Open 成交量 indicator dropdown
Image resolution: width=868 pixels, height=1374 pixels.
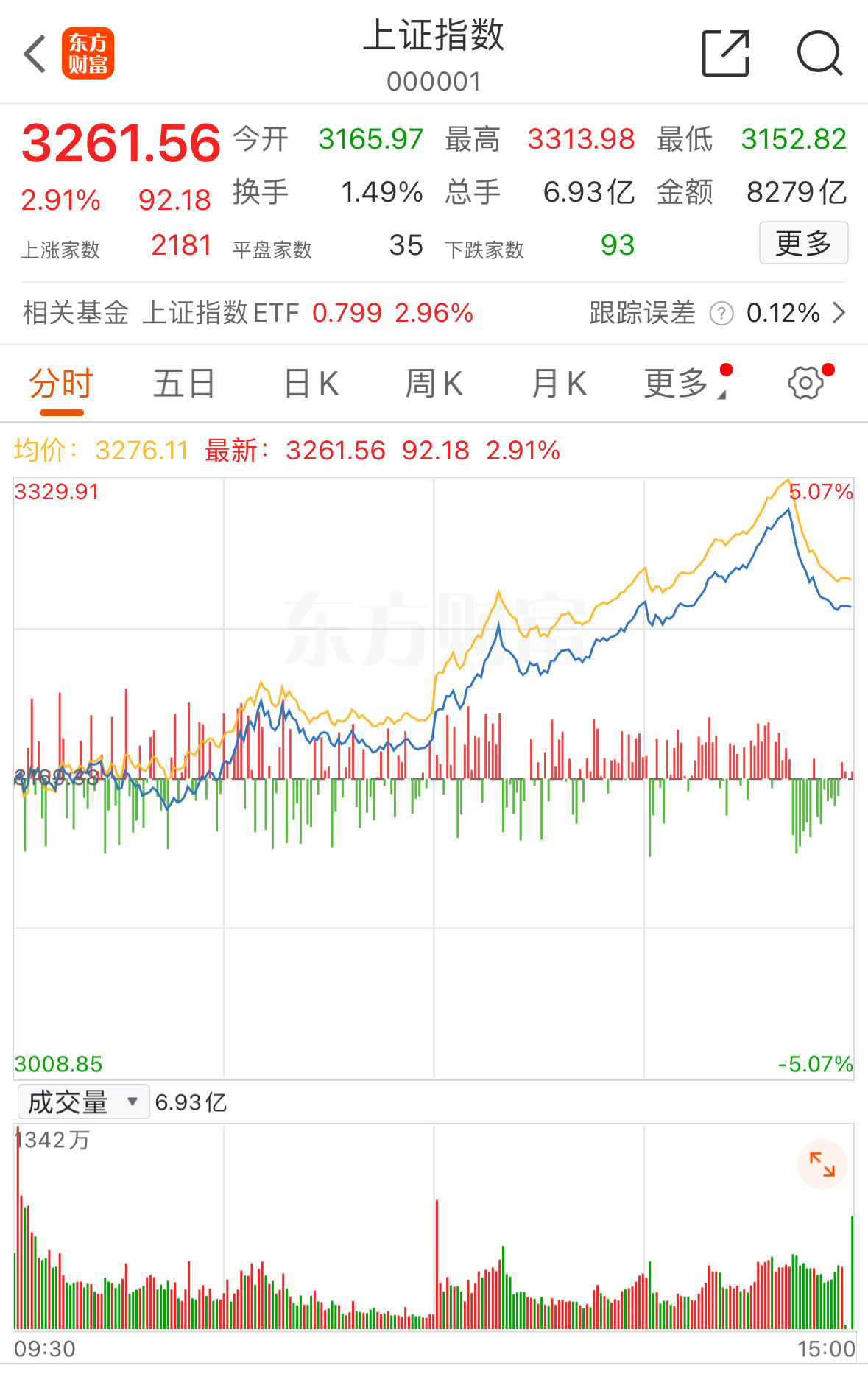[82, 1102]
